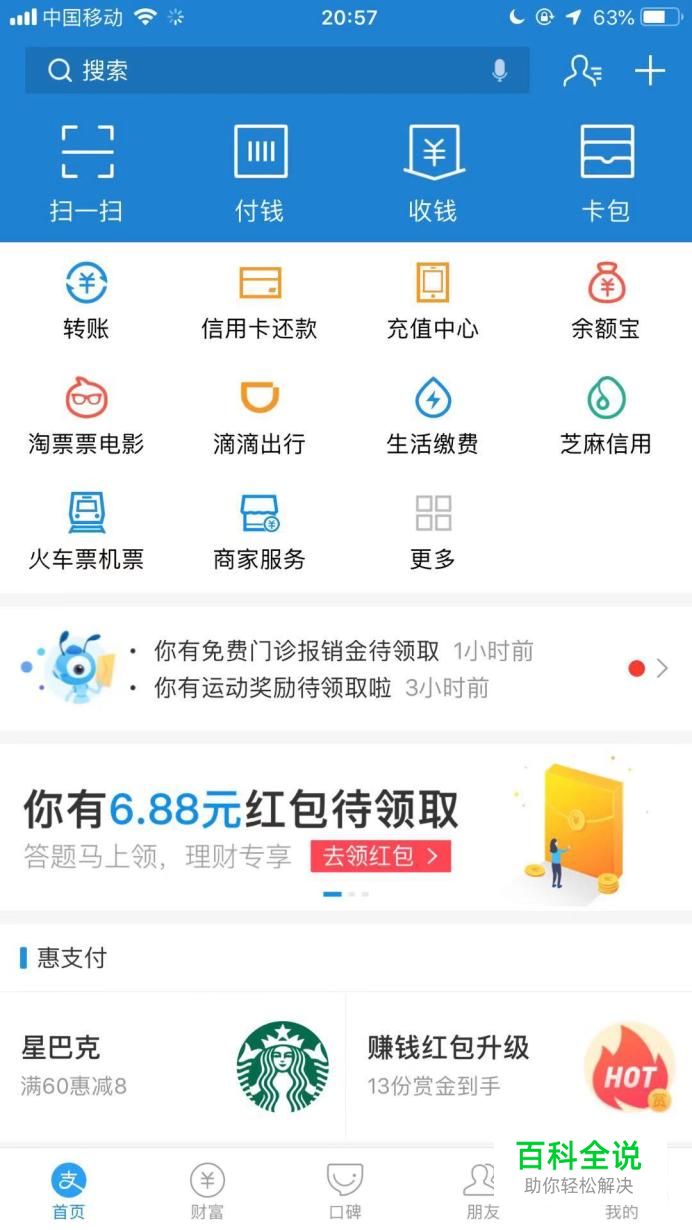Screen dimensions: 692x1230
Task: Open 火车票机票 ticket booking
Action: pyautogui.click(x=87, y=530)
